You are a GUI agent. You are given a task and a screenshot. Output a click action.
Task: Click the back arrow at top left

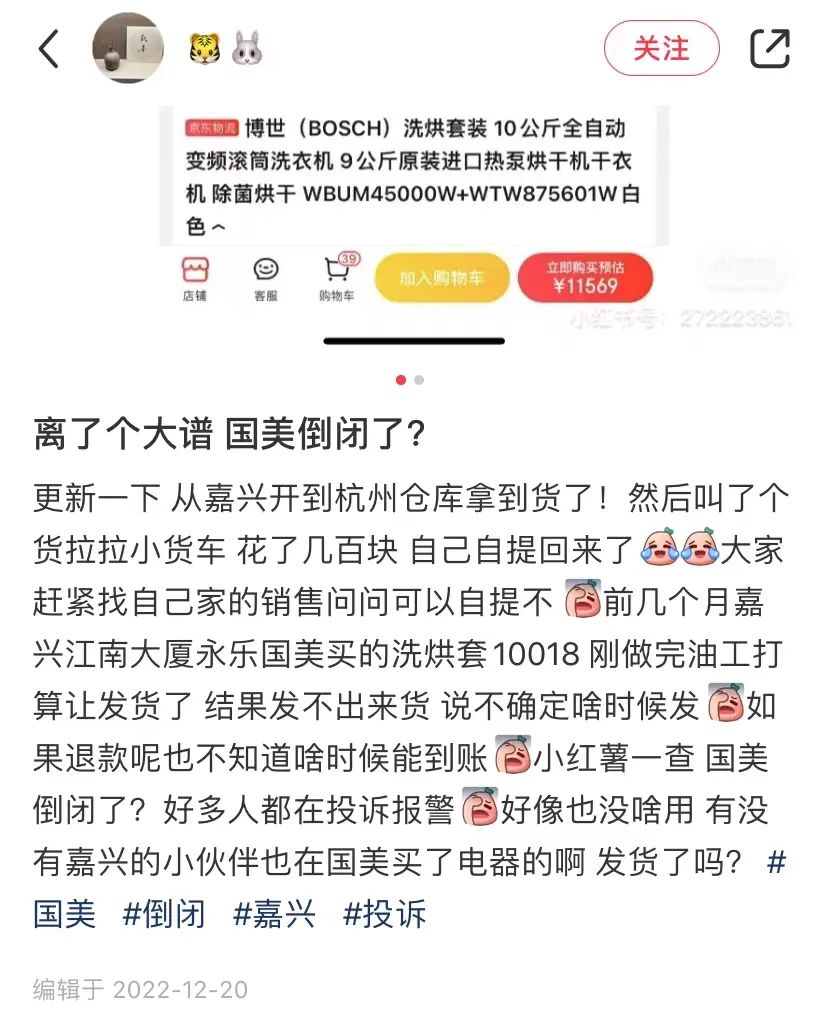(x=49, y=48)
